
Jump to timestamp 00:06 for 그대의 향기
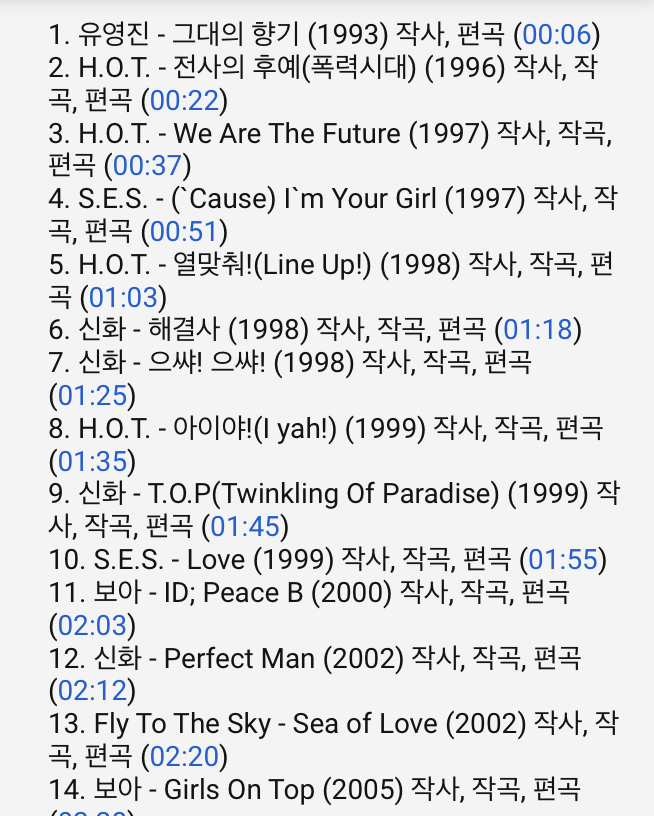[557, 36]
